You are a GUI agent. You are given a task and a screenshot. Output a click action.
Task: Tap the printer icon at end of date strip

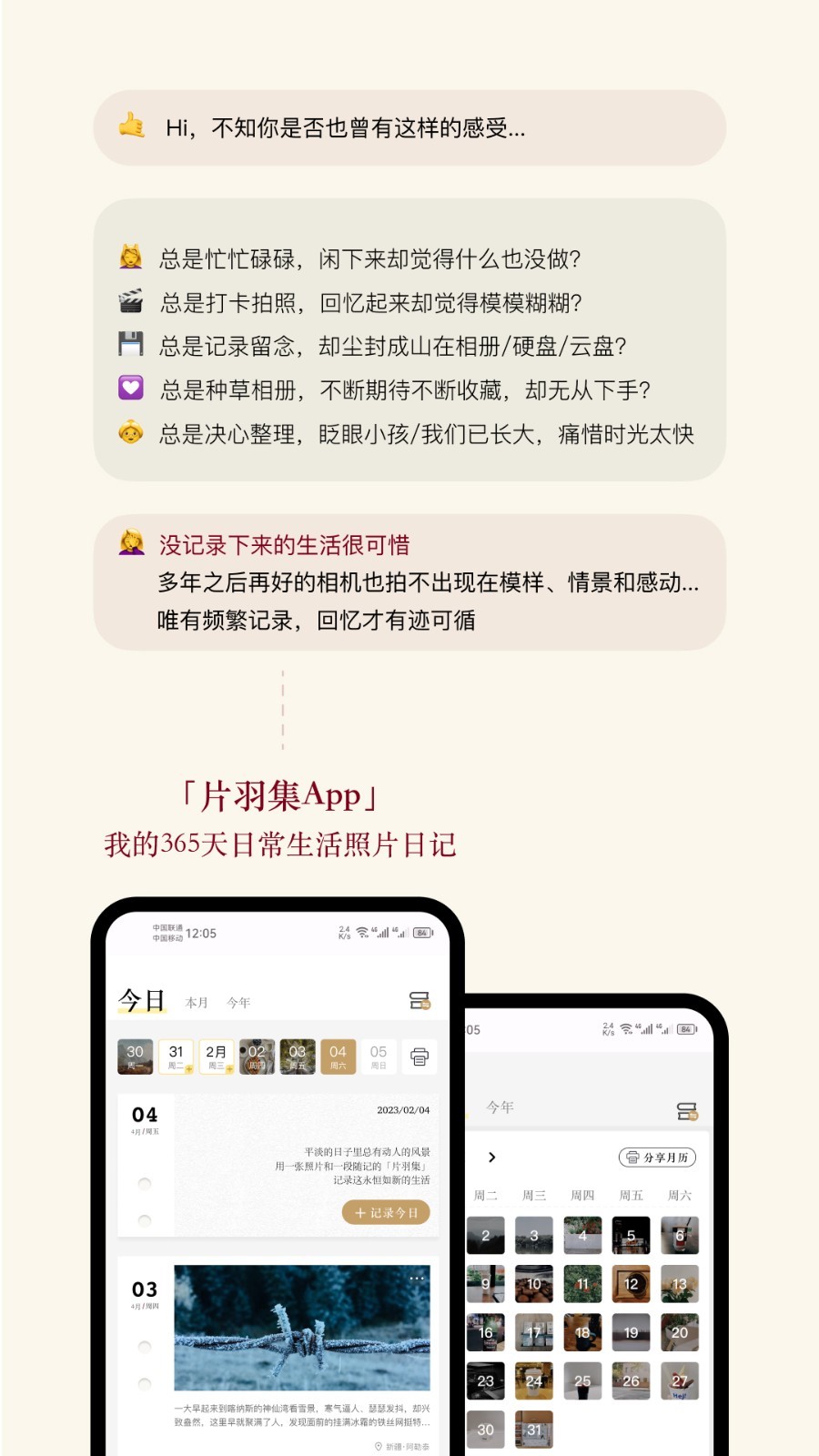pos(420,1057)
